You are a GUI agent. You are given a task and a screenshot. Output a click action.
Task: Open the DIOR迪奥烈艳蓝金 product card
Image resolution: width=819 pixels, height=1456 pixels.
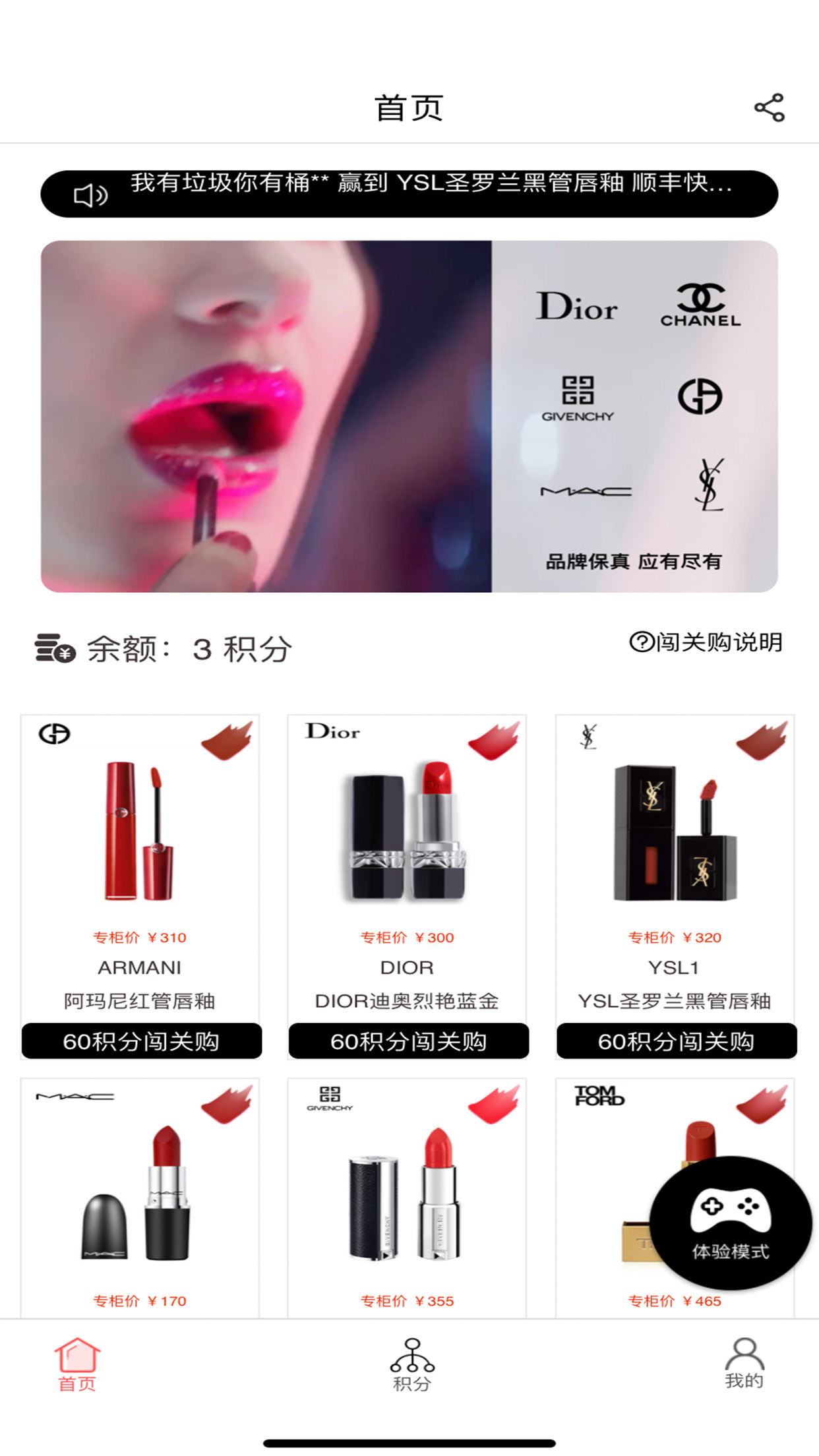(x=407, y=857)
